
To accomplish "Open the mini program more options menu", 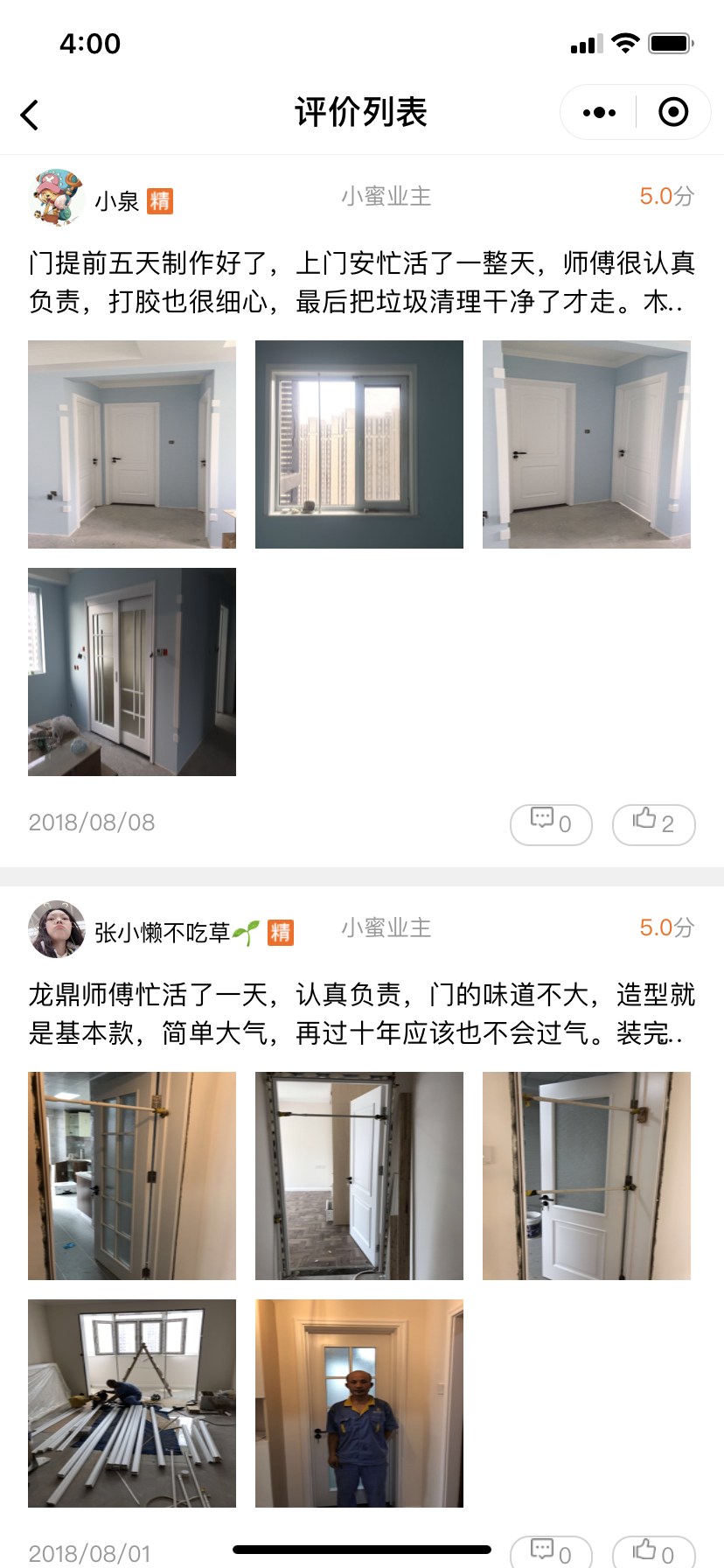I will pyautogui.click(x=599, y=112).
